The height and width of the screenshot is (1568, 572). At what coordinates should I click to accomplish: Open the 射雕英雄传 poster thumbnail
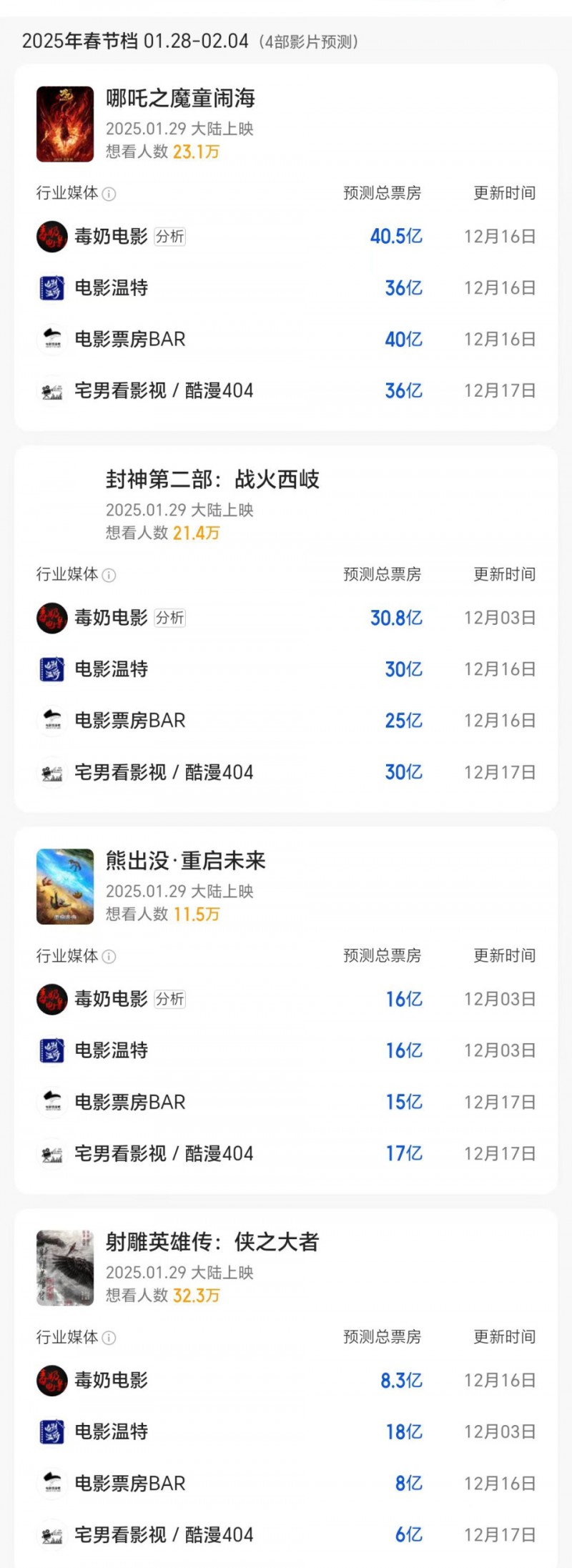click(65, 1268)
